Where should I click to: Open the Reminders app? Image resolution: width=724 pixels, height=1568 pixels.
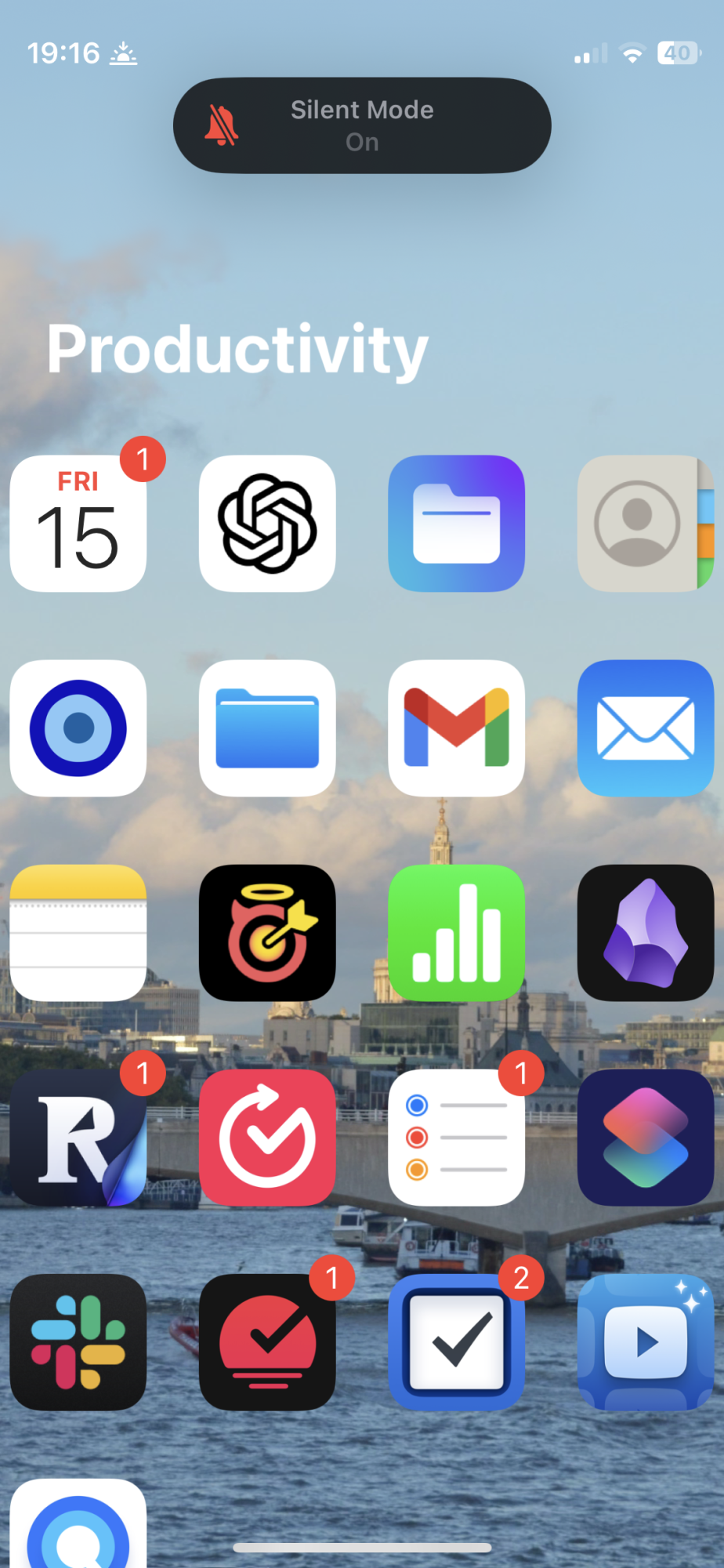(x=456, y=1138)
